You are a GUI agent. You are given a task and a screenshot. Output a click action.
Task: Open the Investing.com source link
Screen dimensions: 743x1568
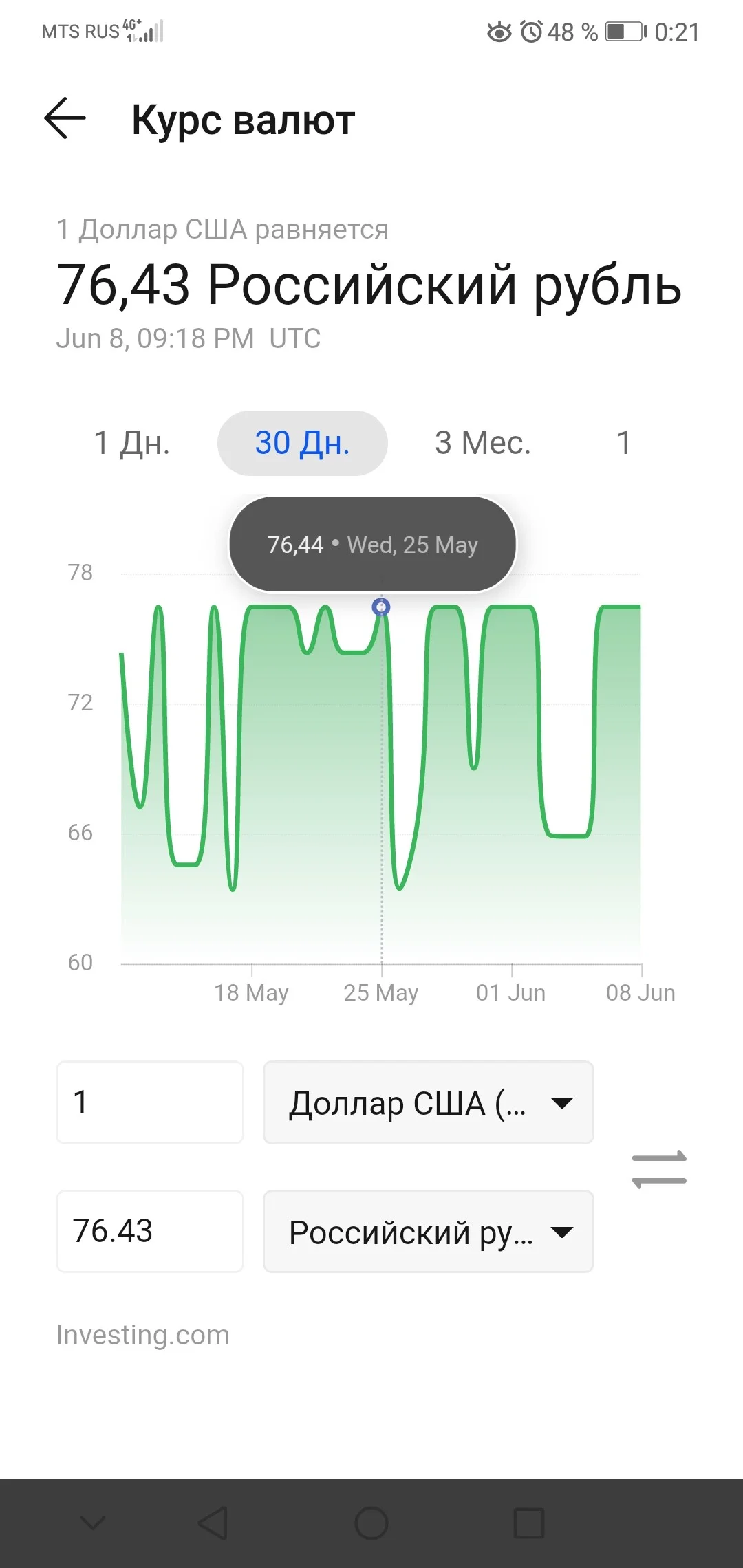(x=143, y=1335)
